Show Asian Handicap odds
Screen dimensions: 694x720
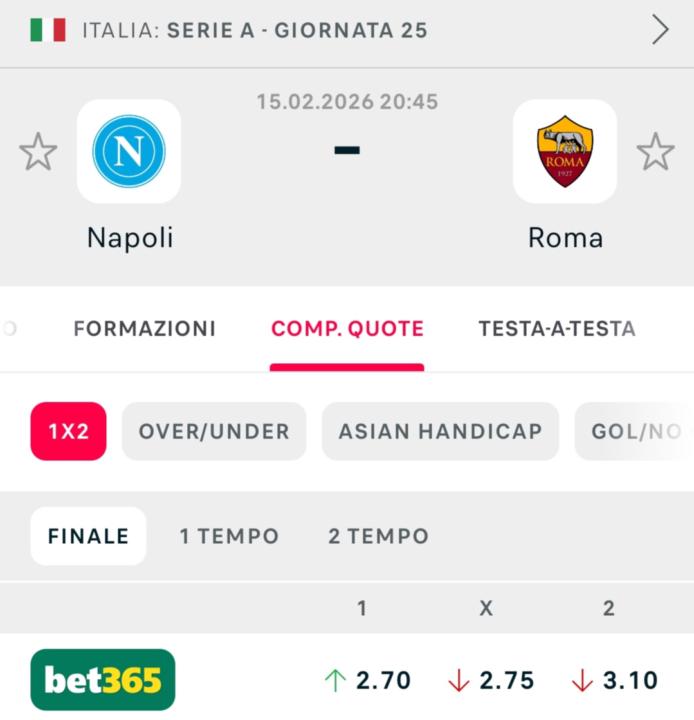pyautogui.click(x=440, y=431)
